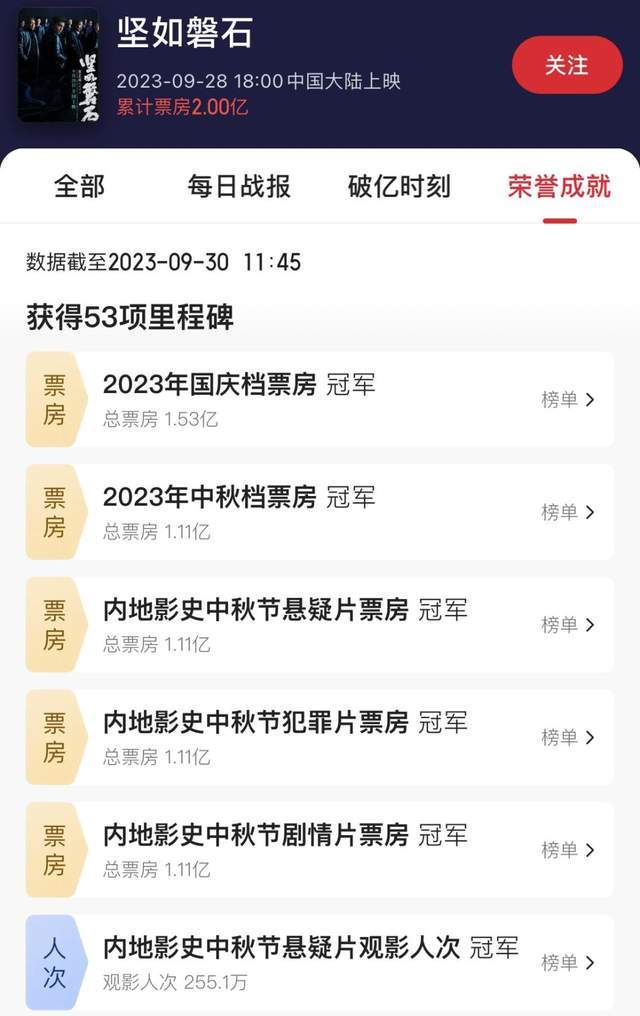Tap the 关注 follow button
This screenshot has height=1016, width=640.
coord(567,65)
